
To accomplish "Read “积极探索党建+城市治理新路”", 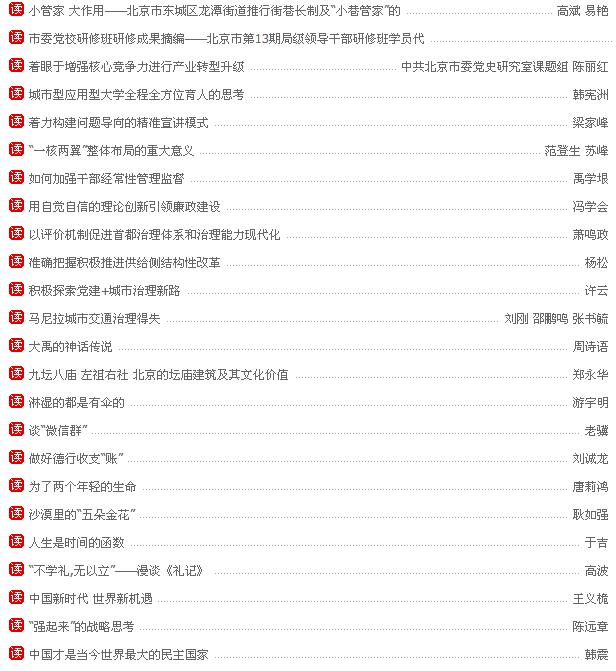I will click(x=104, y=291).
